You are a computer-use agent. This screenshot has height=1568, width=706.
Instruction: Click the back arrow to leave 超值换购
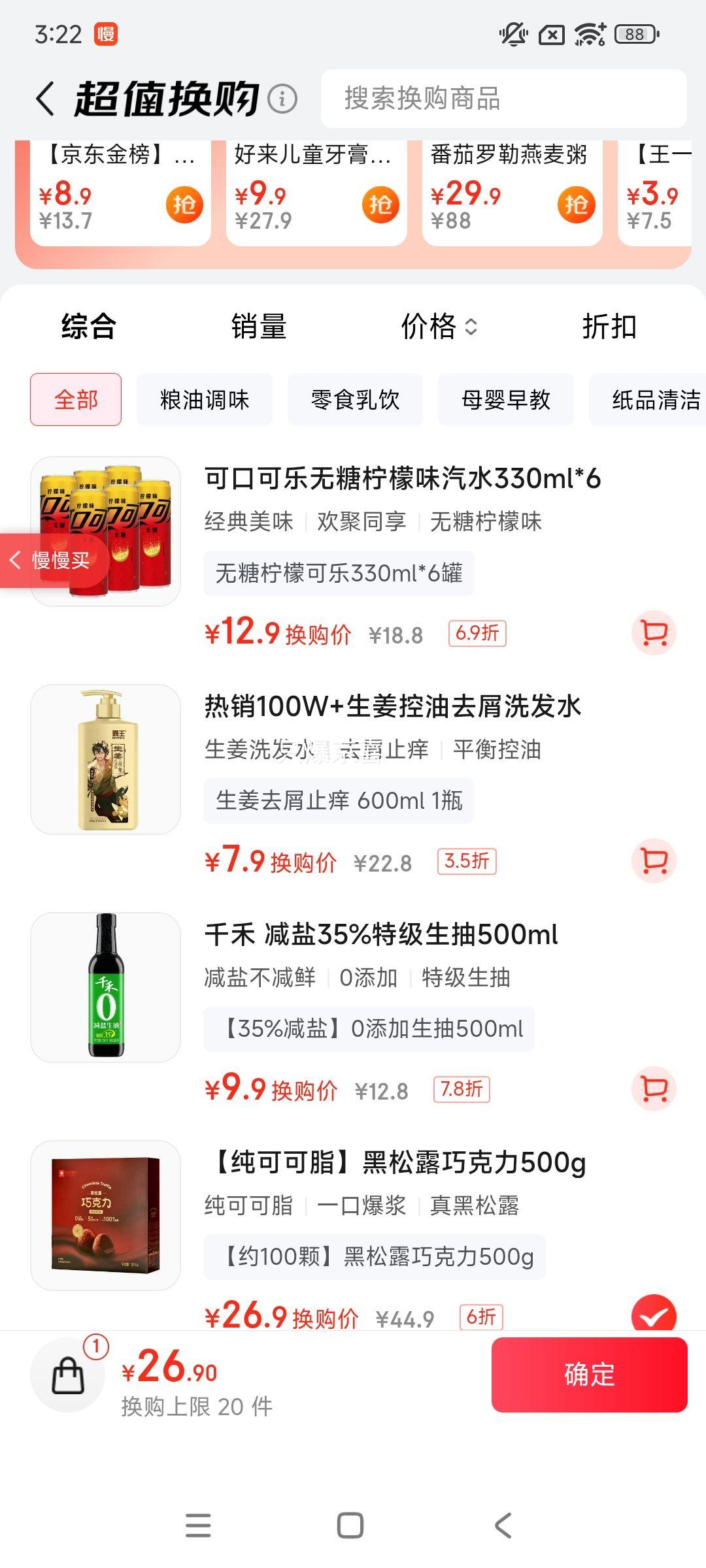pos(43,98)
